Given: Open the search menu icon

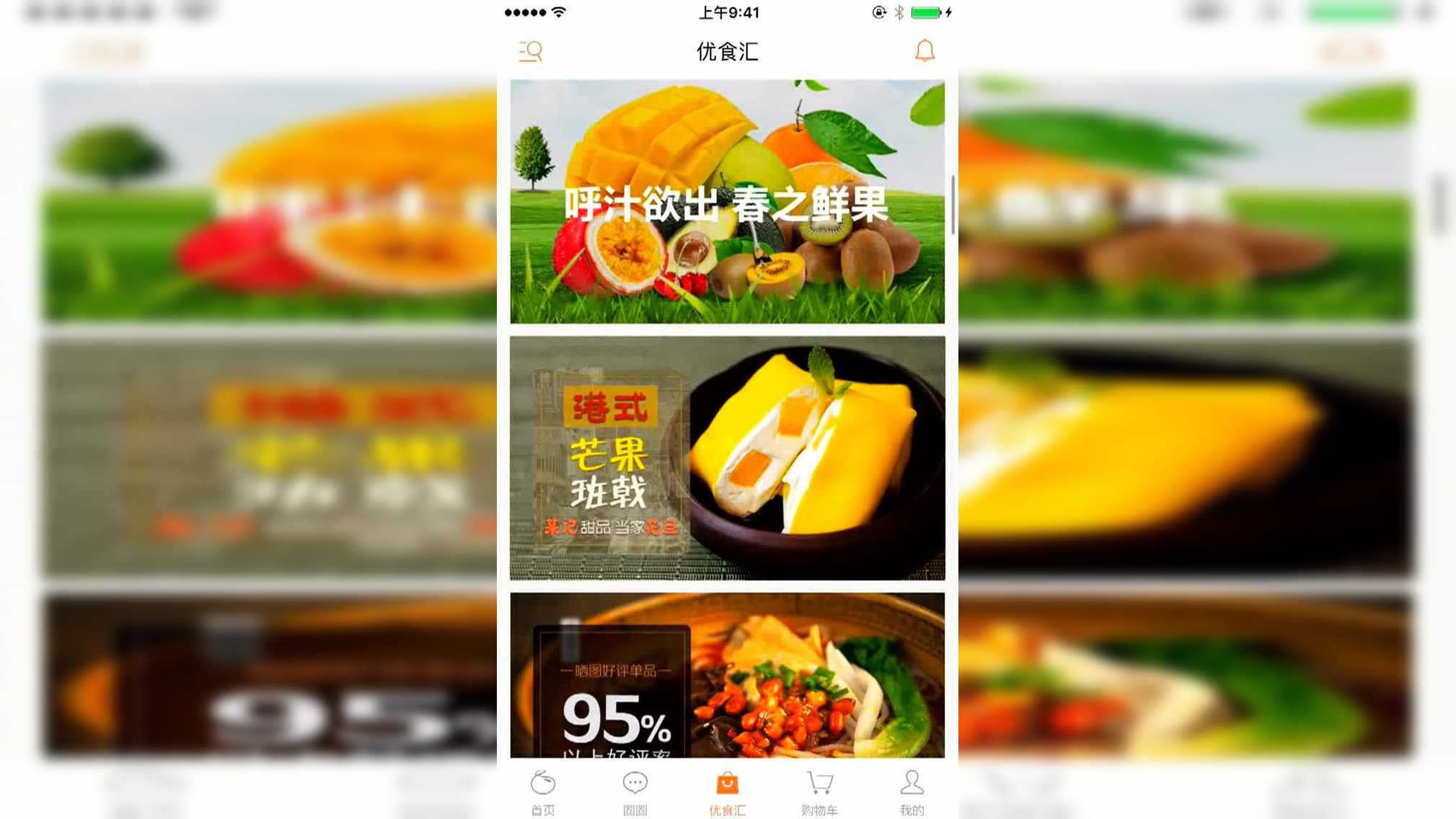Looking at the screenshot, I should pyautogui.click(x=531, y=51).
